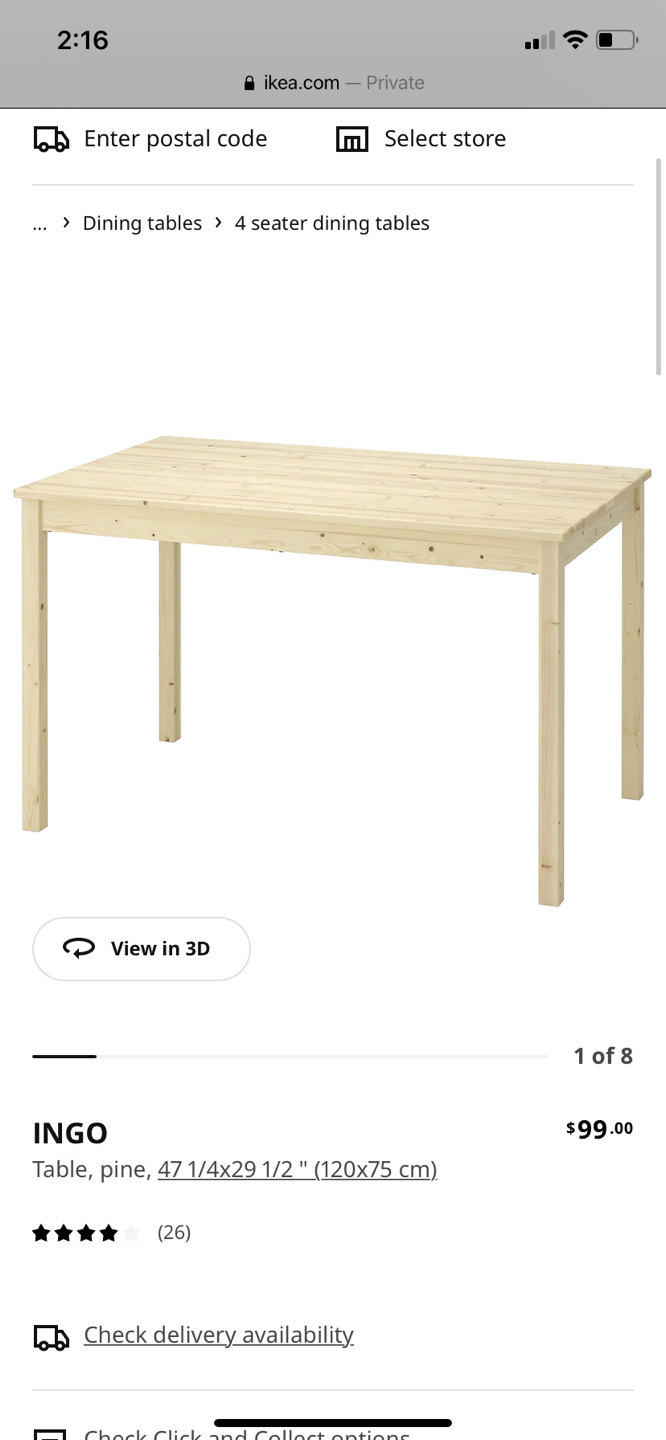Open the table size measurements link
The height and width of the screenshot is (1440, 666).
[x=297, y=1169]
